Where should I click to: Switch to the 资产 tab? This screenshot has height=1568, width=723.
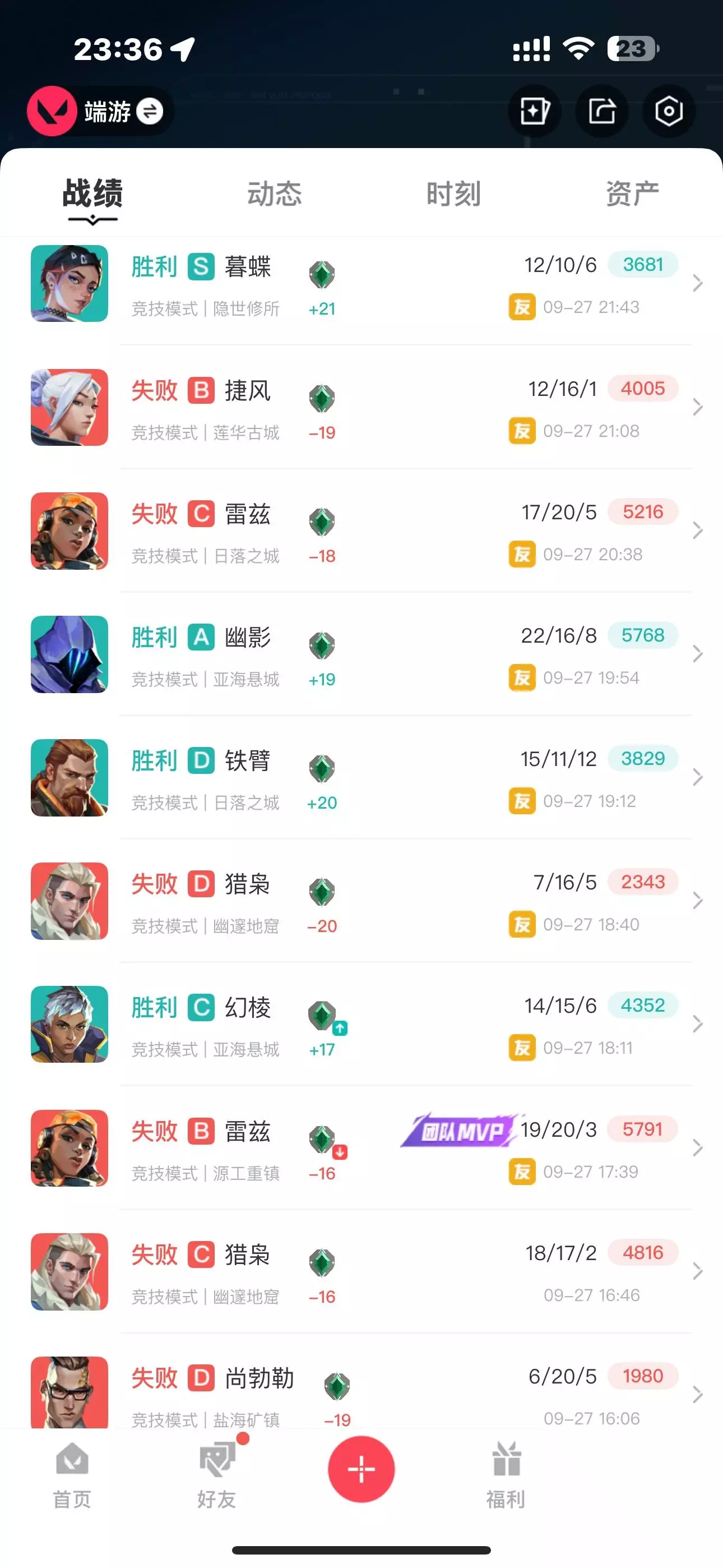632,193
